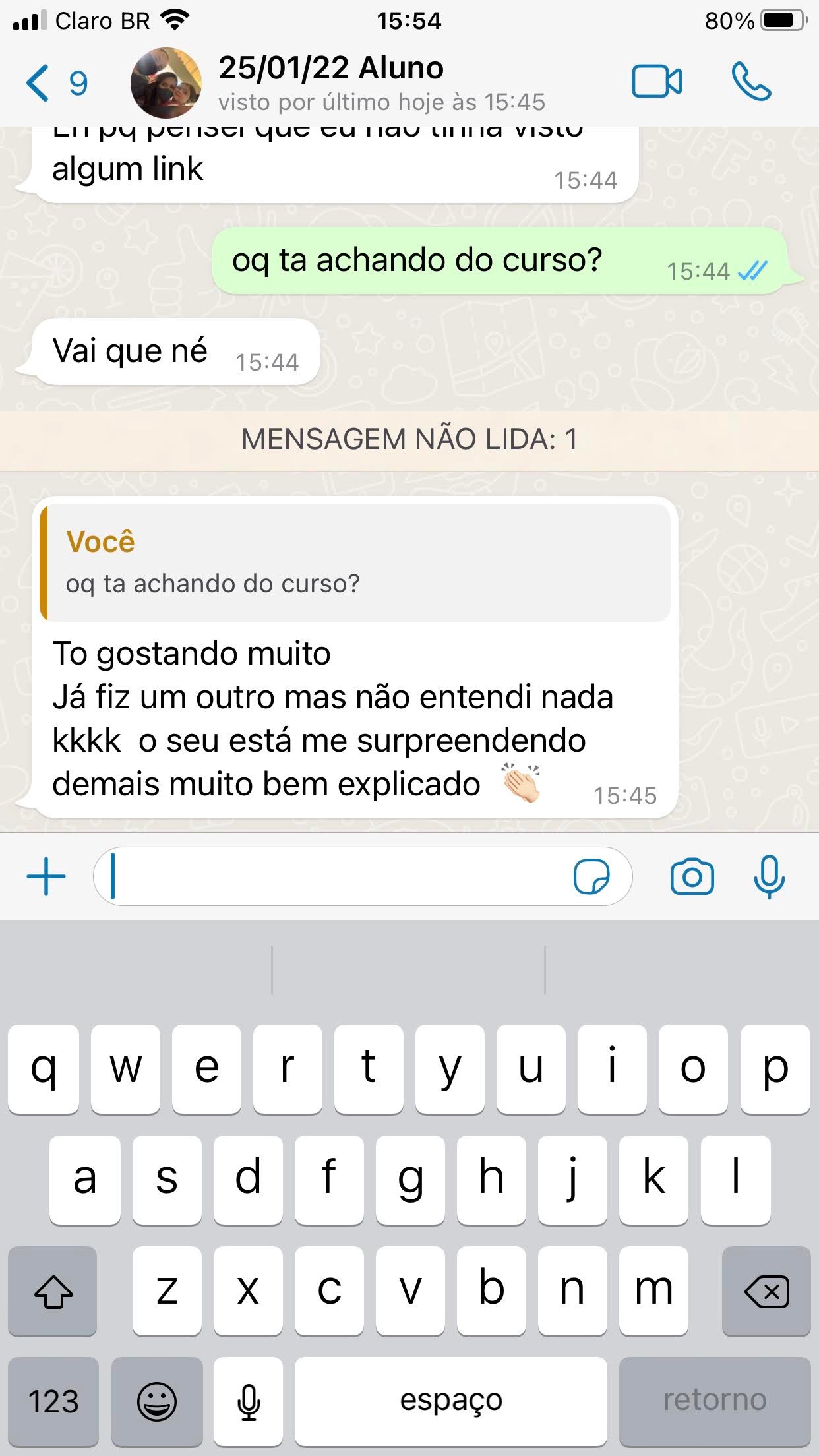Tap the backspace key
The width and height of the screenshot is (819, 1456).
(x=766, y=1291)
